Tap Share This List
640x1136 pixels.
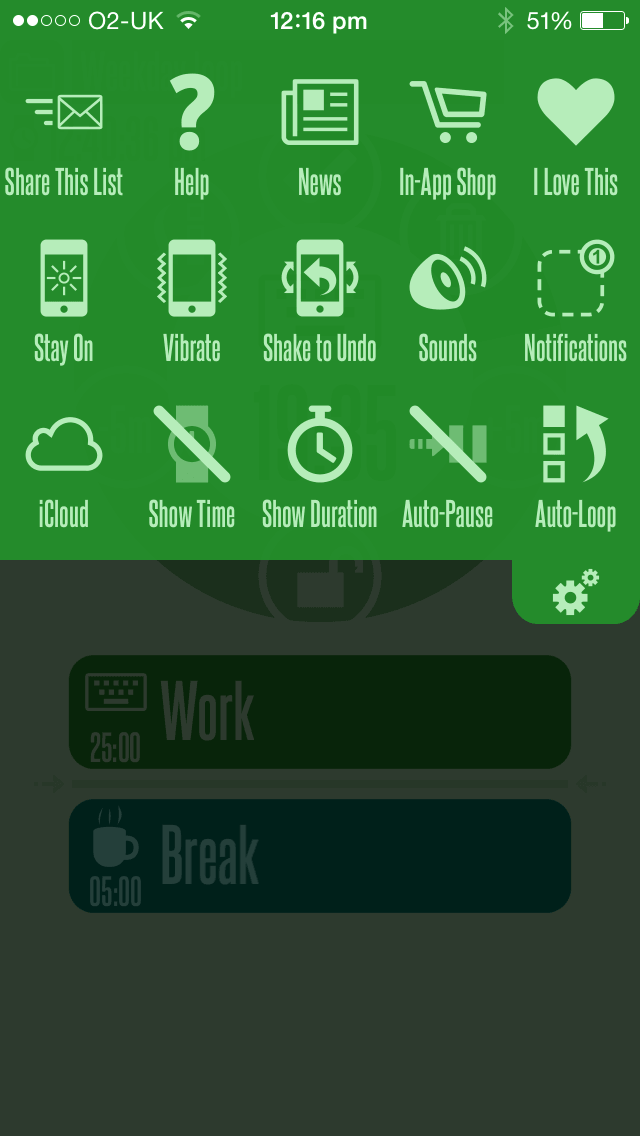pos(64,138)
